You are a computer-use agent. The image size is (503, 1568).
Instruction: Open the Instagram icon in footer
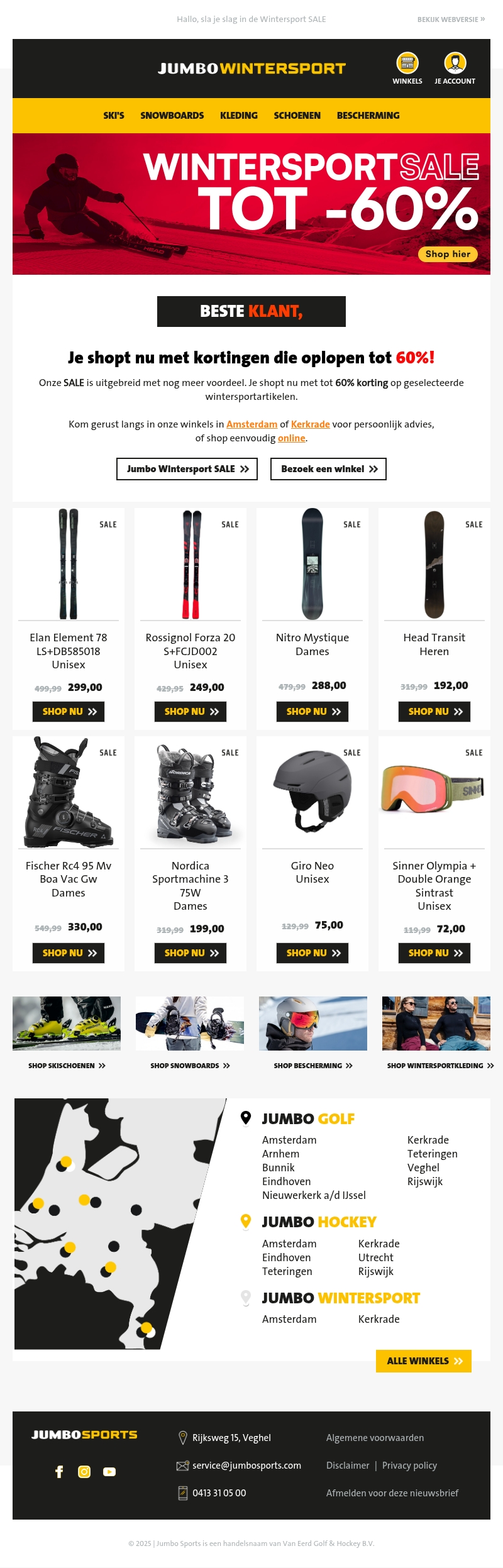click(x=84, y=1472)
